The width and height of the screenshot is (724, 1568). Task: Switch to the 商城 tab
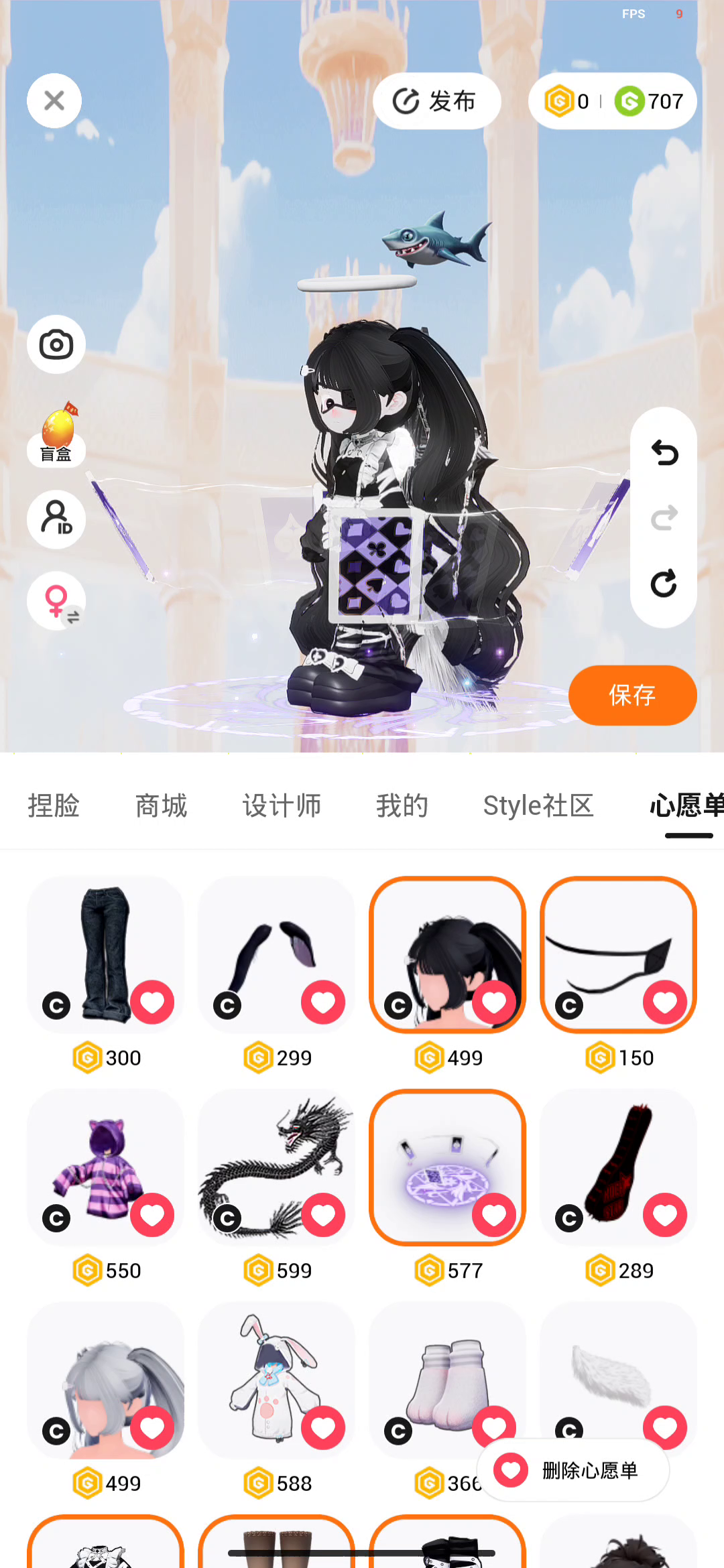[161, 805]
